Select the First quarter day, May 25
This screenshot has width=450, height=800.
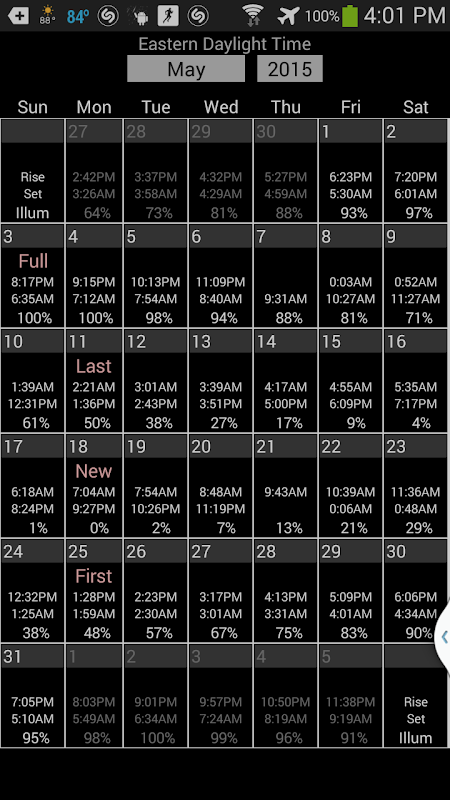coord(94,591)
